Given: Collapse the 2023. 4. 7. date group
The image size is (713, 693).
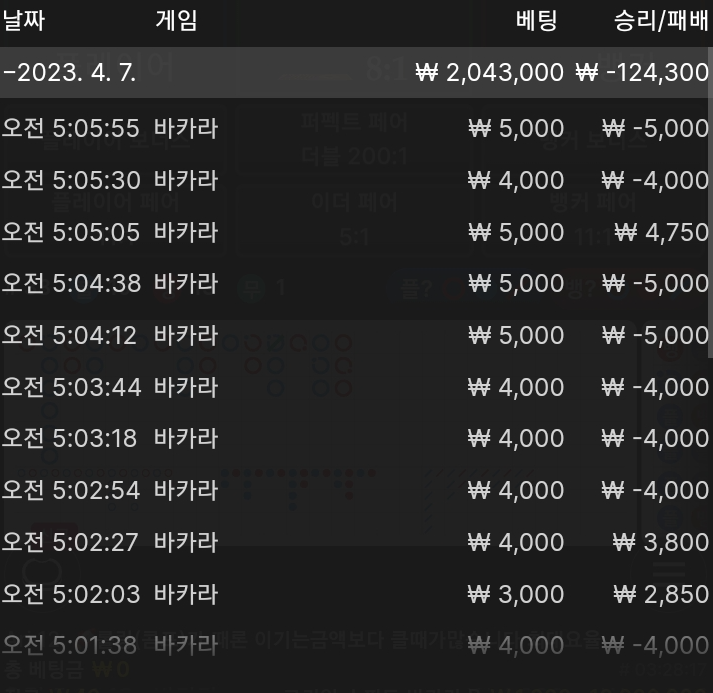Looking at the screenshot, I should coord(70,73).
